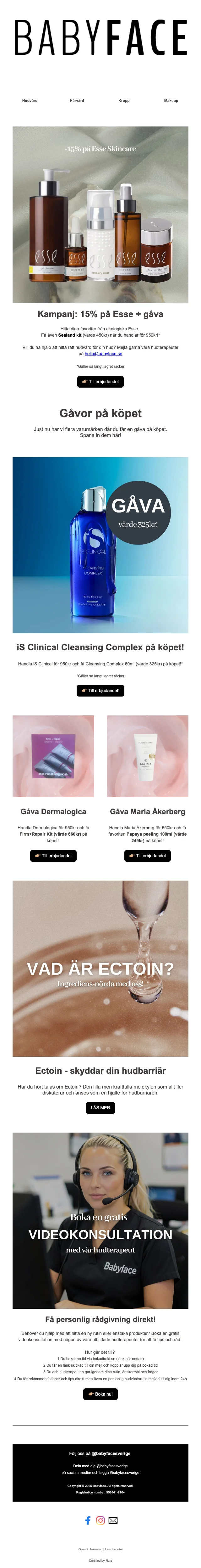Unsubscribe from the newsletter
Screen dimensions: 201x1568
point(114,1549)
